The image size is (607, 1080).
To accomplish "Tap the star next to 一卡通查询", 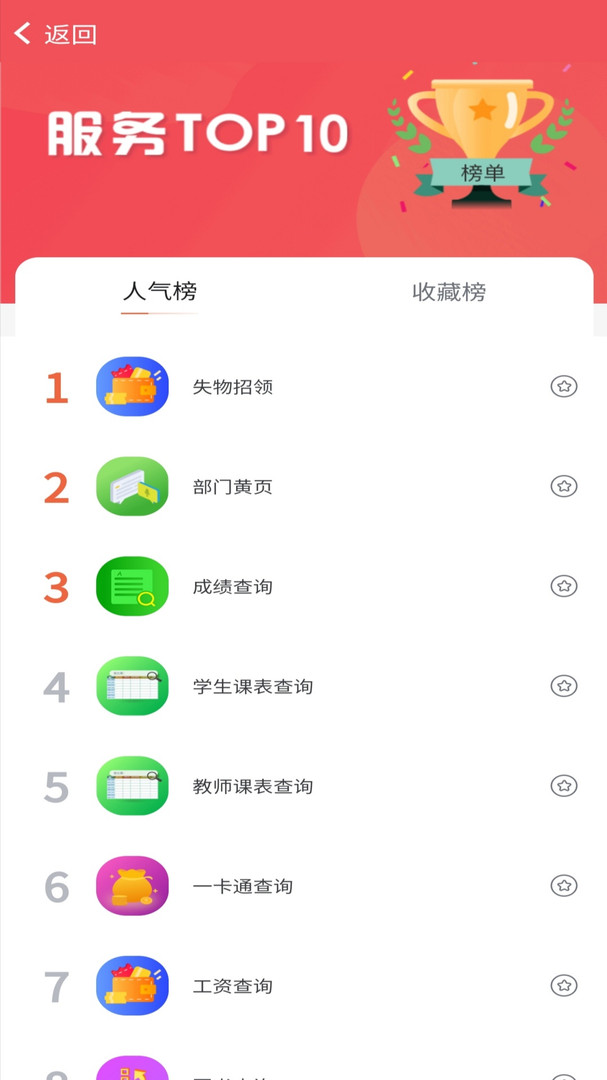I will pyautogui.click(x=564, y=886).
